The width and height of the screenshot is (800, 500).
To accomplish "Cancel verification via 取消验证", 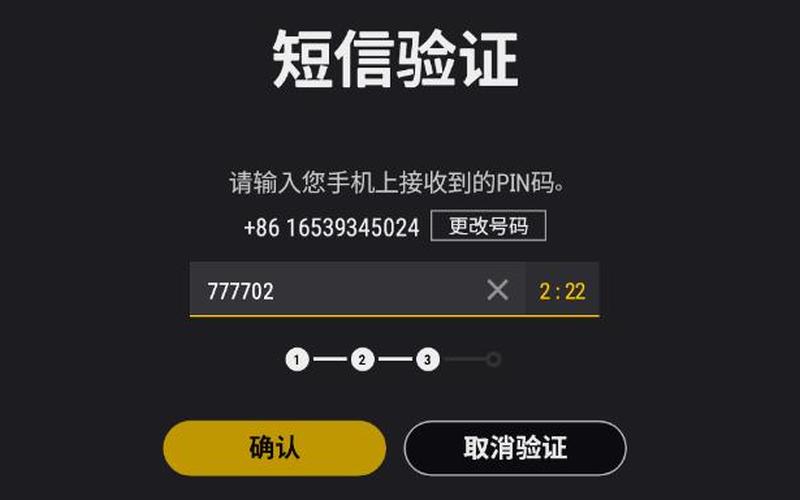I will tap(515, 447).
